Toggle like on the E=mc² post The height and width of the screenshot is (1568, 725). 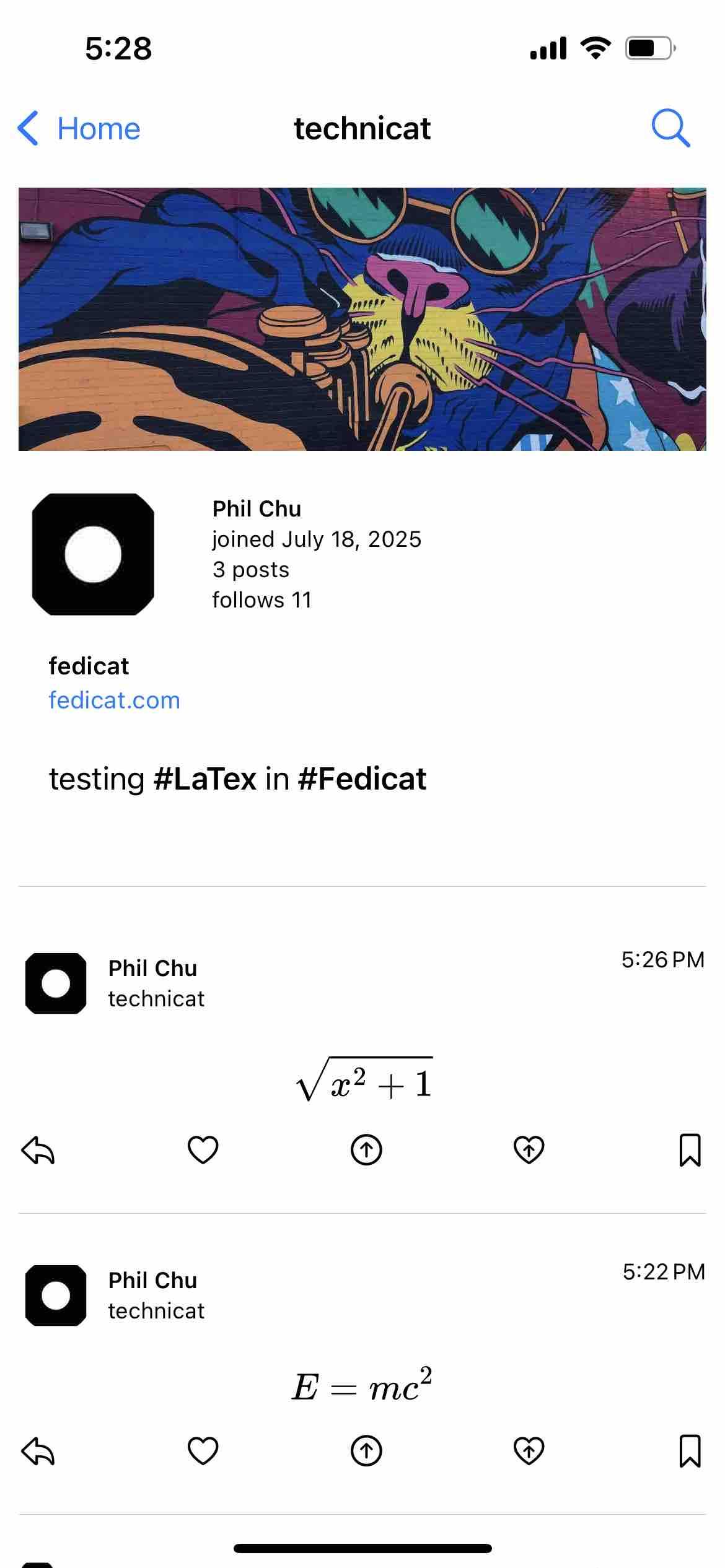(x=202, y=1449)
